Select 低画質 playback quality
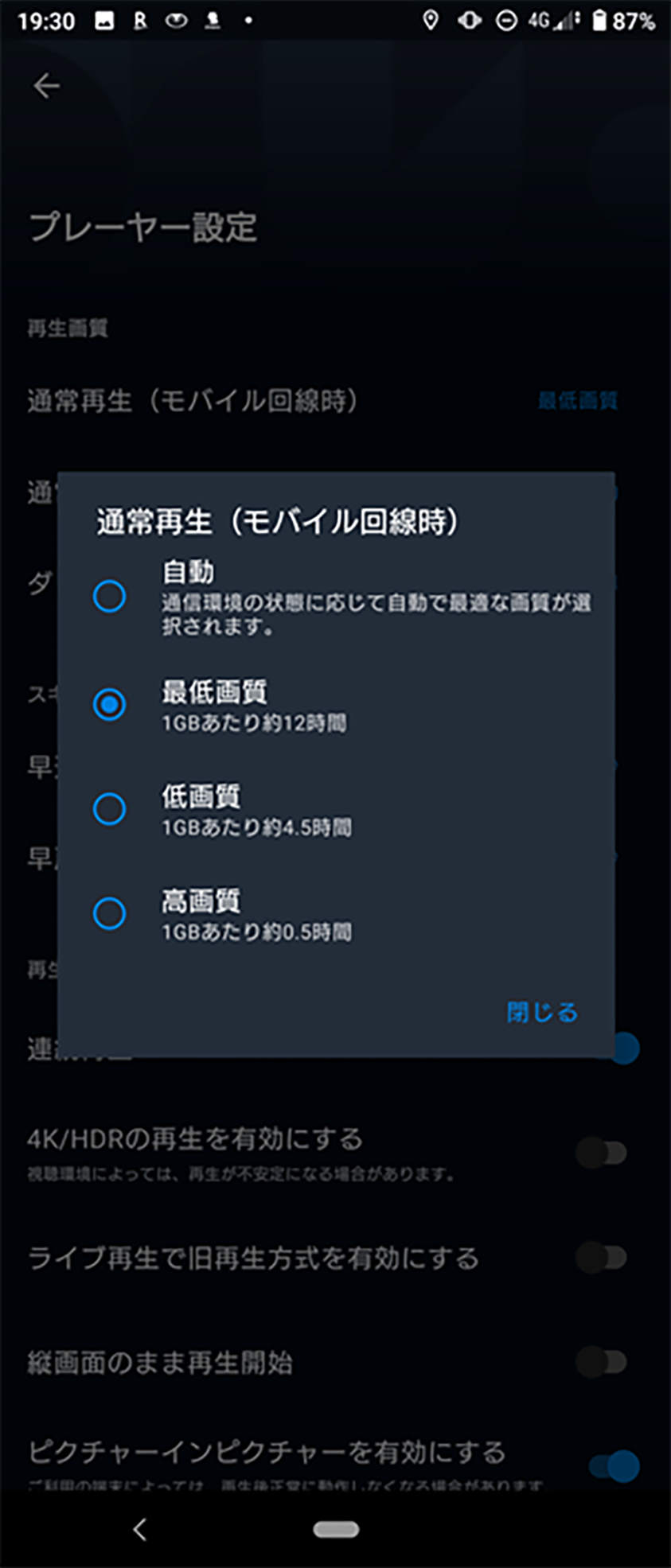Screen dimensions: 671x1568 coord(110,809)
